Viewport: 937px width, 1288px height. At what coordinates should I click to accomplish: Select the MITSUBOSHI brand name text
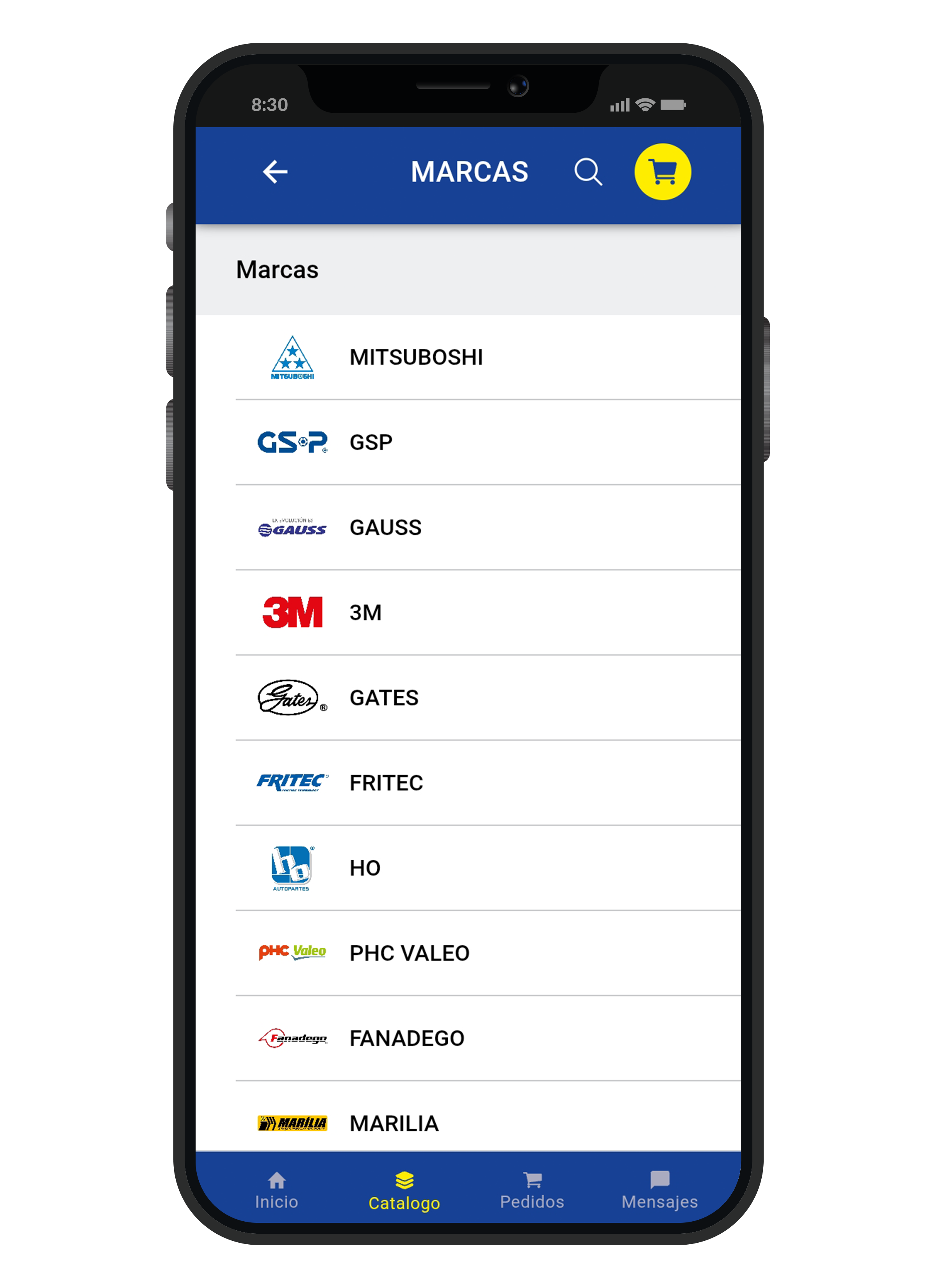tap(417, 357)
